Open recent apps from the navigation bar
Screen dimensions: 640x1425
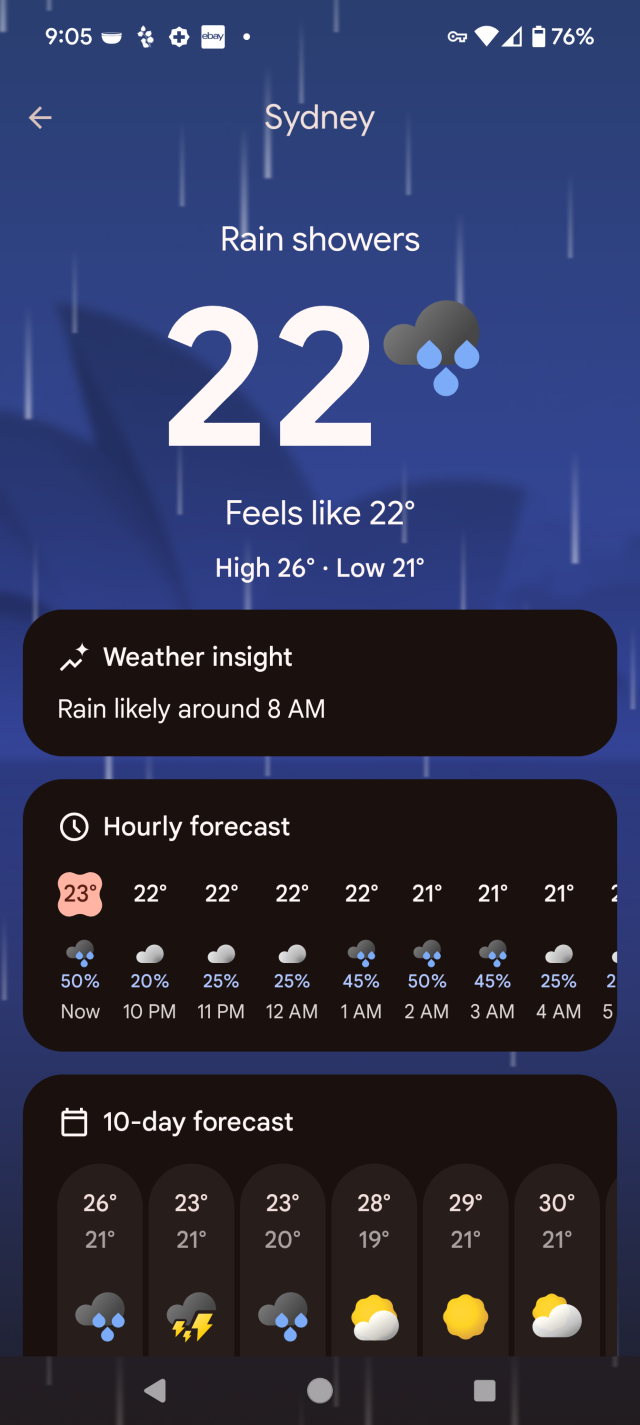(x=485, y=1390)
